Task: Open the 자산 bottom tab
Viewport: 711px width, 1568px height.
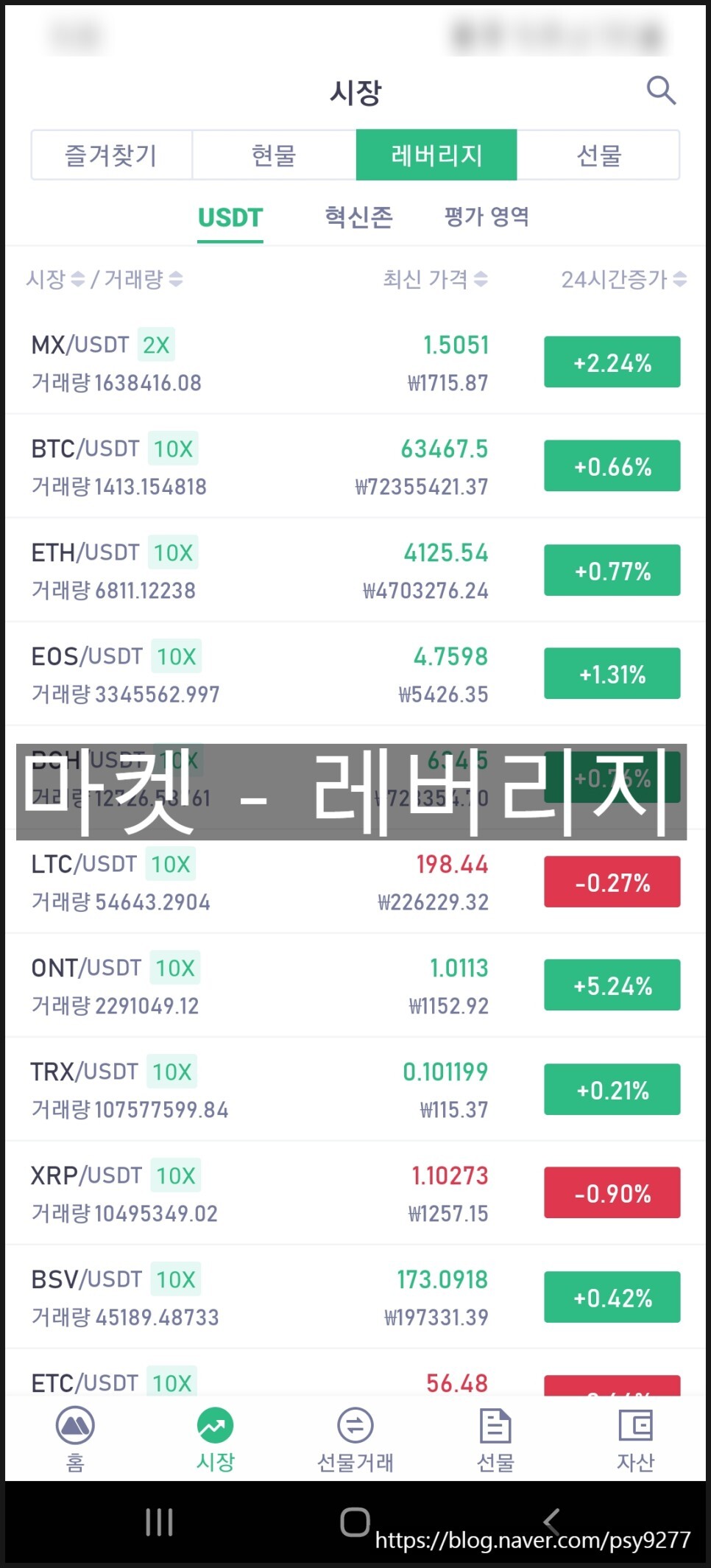Action: click(x=635, y=1438)
